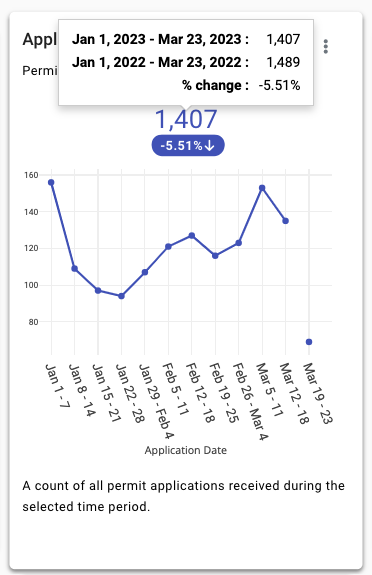
Task: Select the Jan 8 - 14 data point
Action: (x=74, y=268)
